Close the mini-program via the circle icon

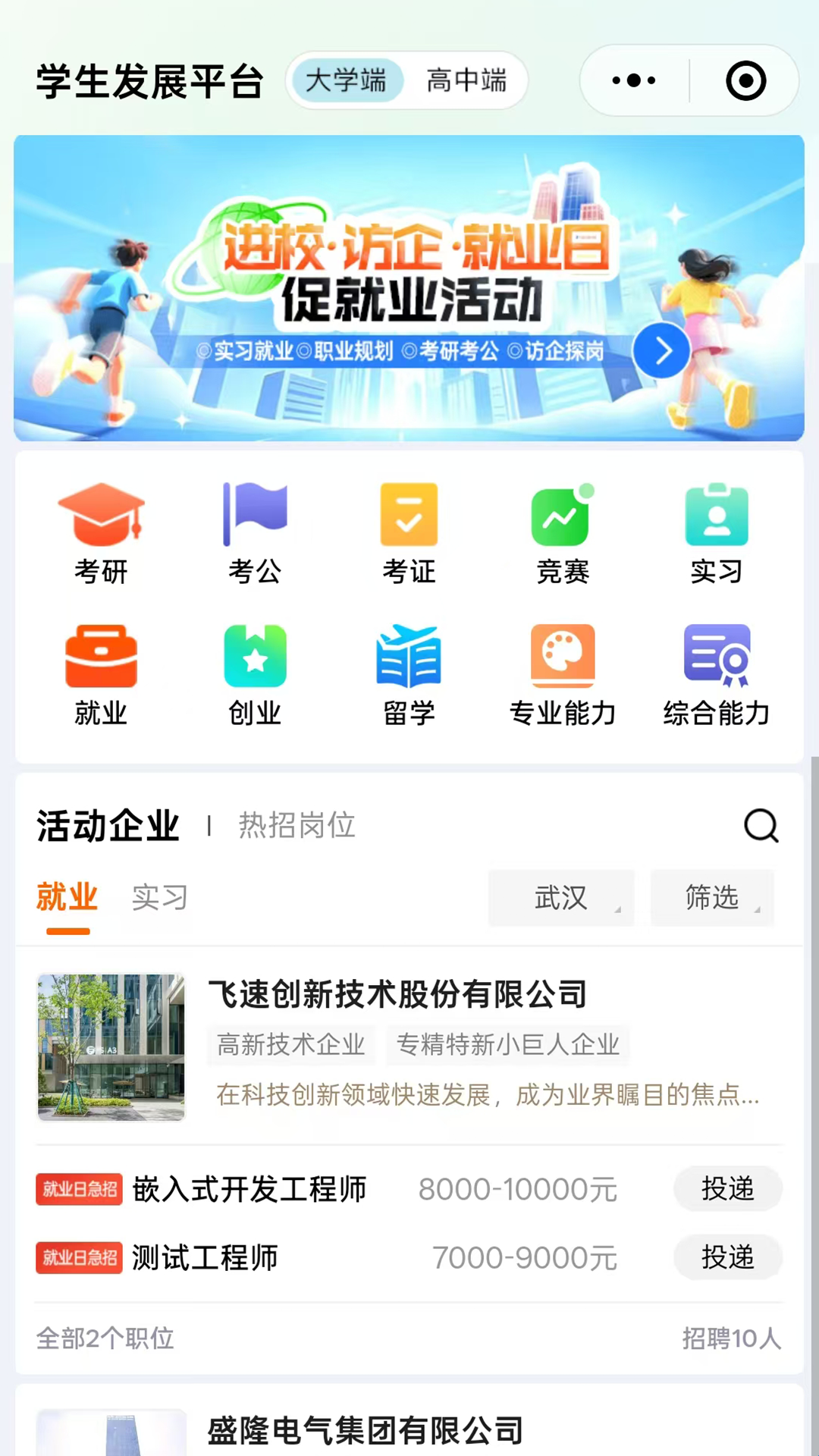pyautogui.click(x=746, y=80)
